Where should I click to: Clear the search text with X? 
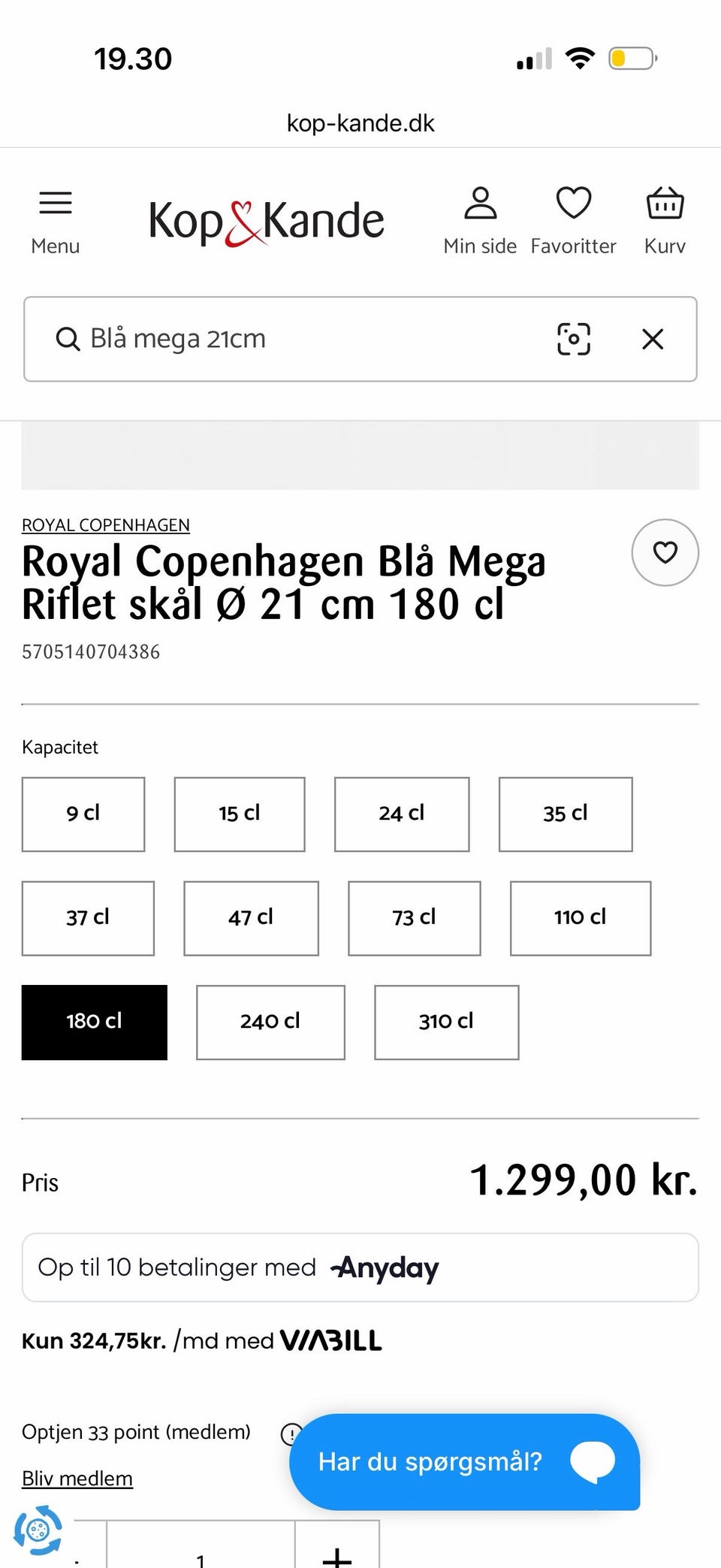pyautogui.click(x=653, y=339)
